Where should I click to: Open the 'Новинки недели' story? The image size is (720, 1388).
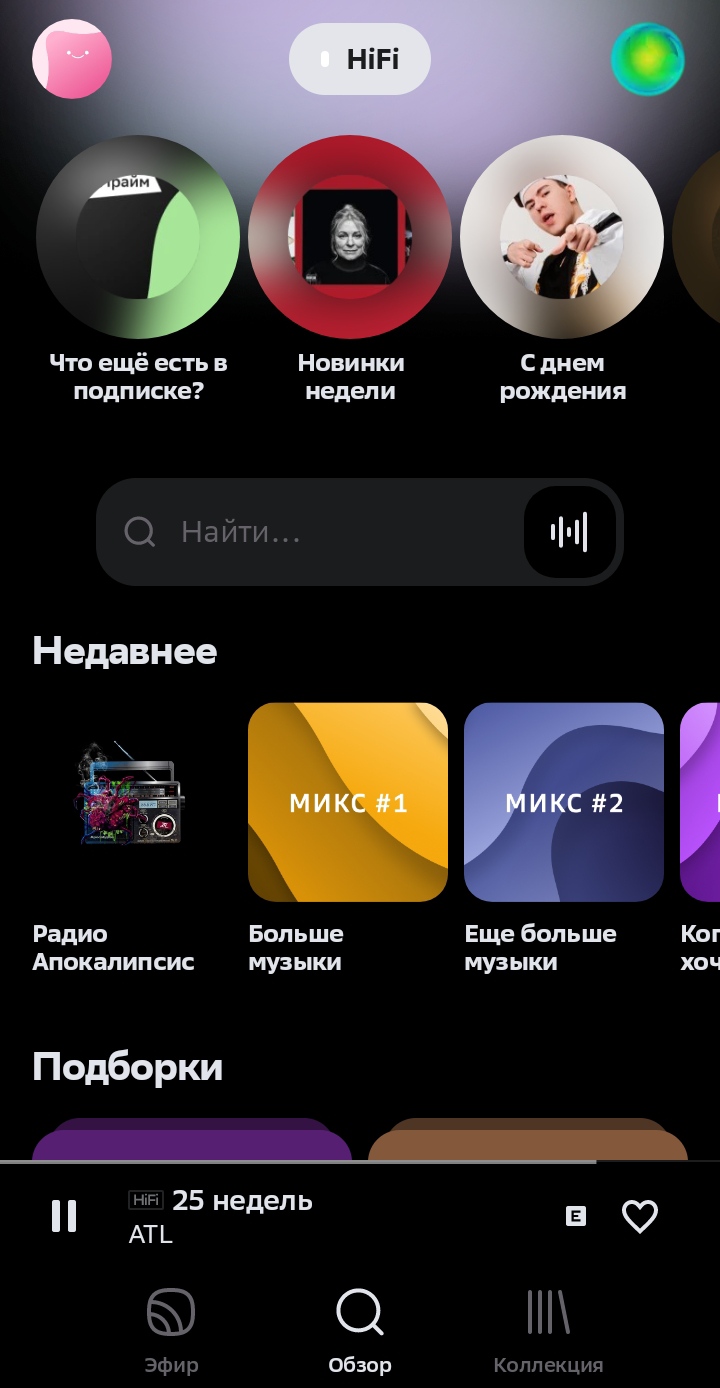click(x=350, y=237)
